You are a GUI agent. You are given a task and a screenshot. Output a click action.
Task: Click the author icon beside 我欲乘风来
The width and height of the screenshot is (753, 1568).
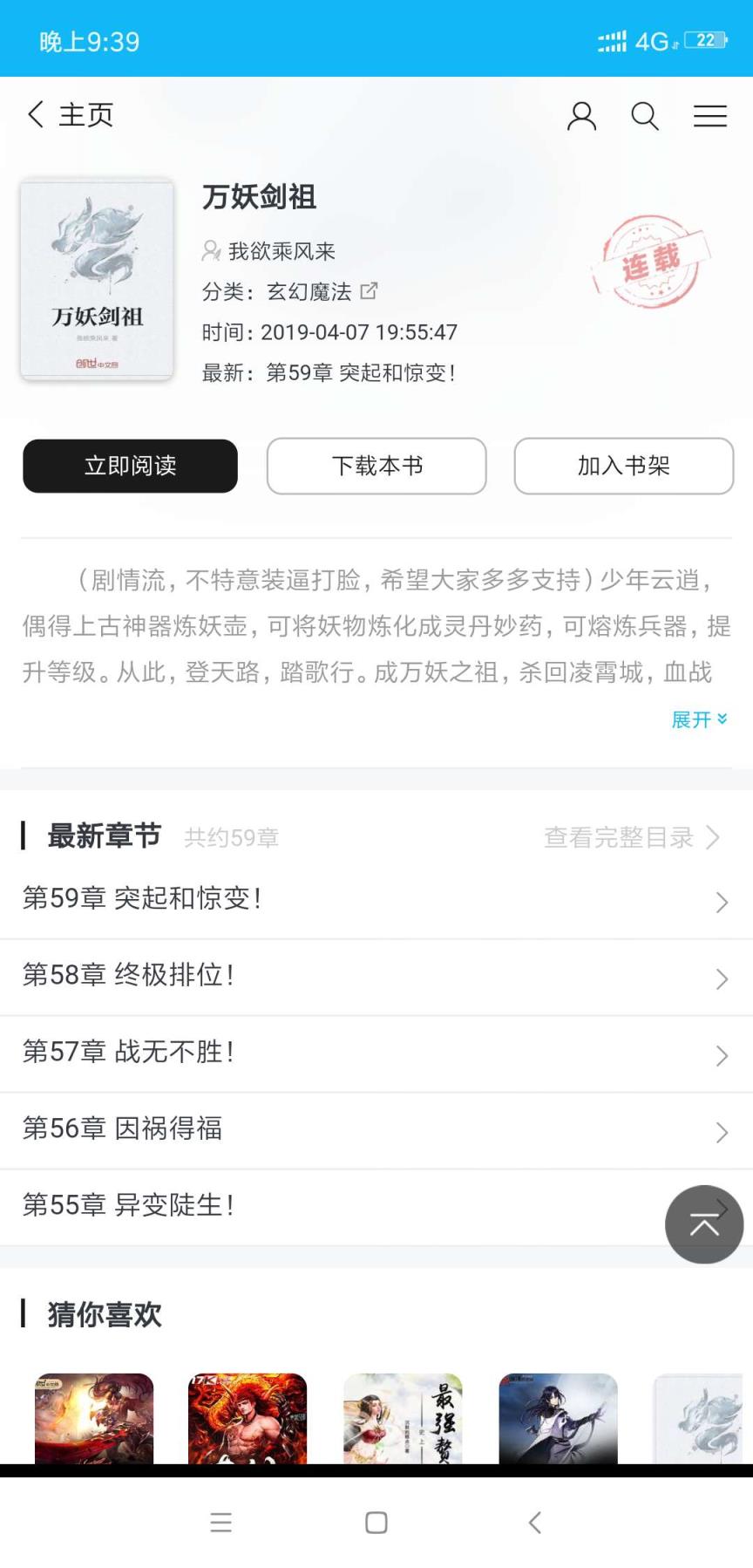coord(210,250)
